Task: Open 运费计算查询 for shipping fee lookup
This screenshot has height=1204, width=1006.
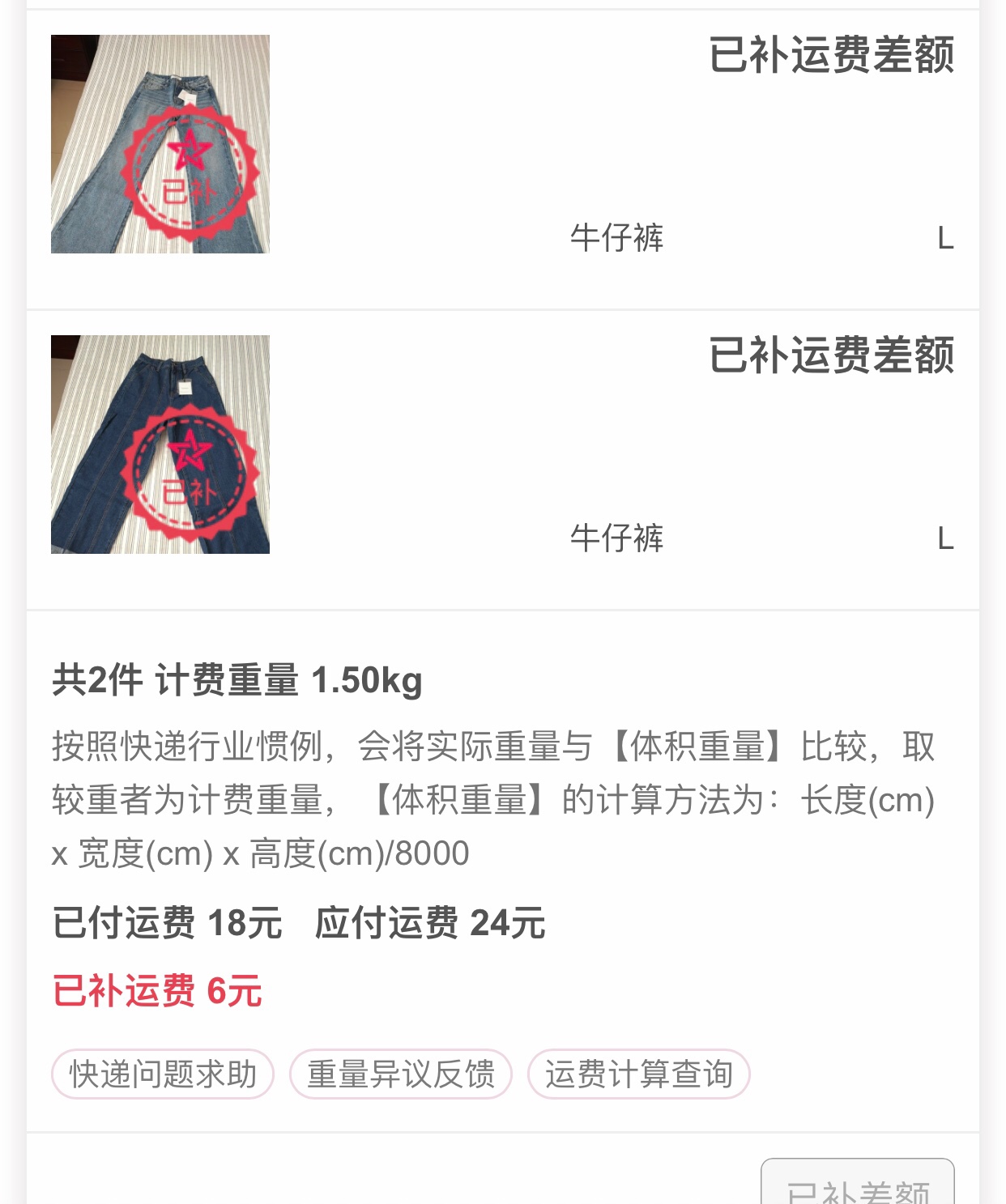Action: [639, 1074]
